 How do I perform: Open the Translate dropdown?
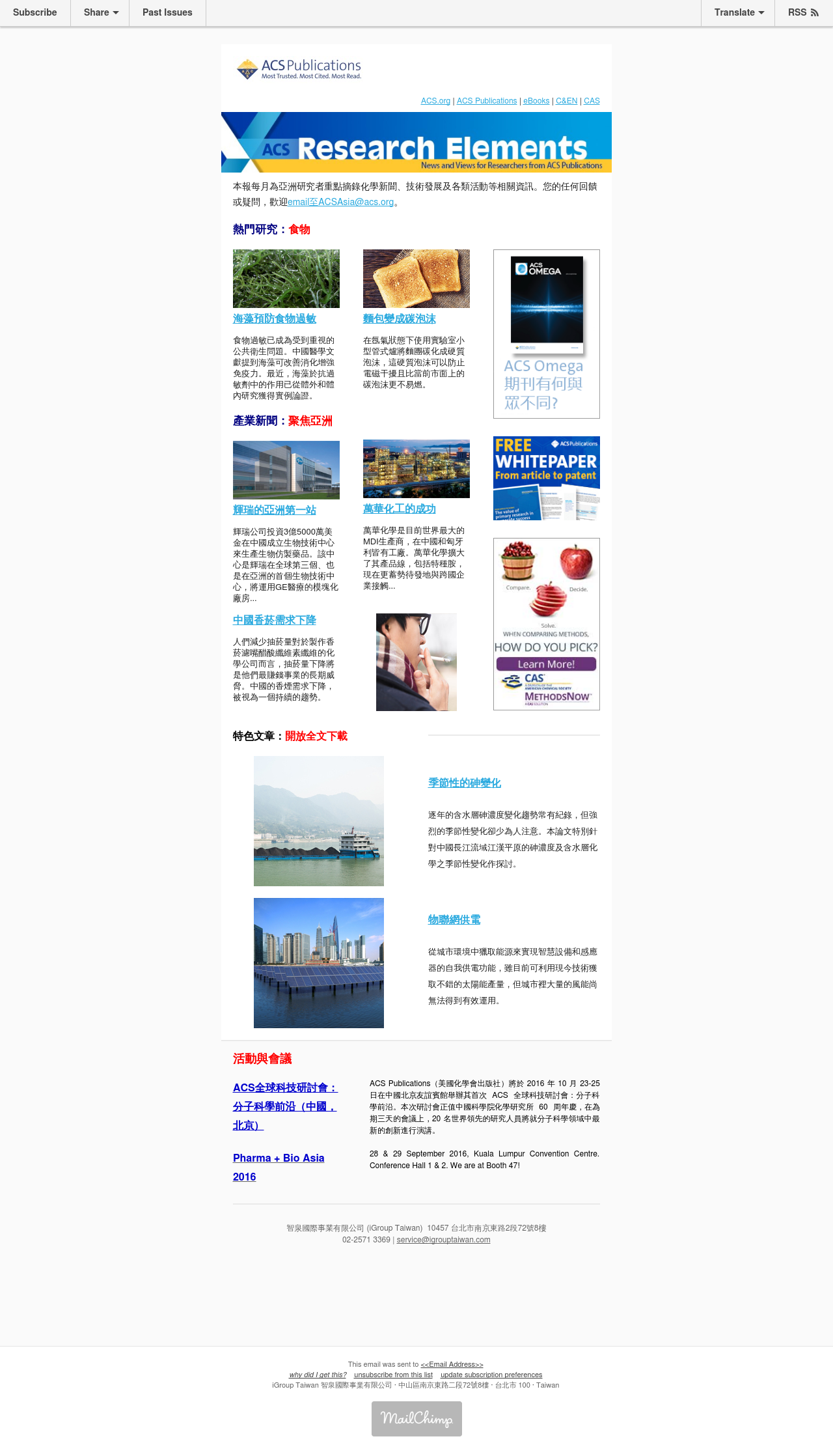pos(738,12)
